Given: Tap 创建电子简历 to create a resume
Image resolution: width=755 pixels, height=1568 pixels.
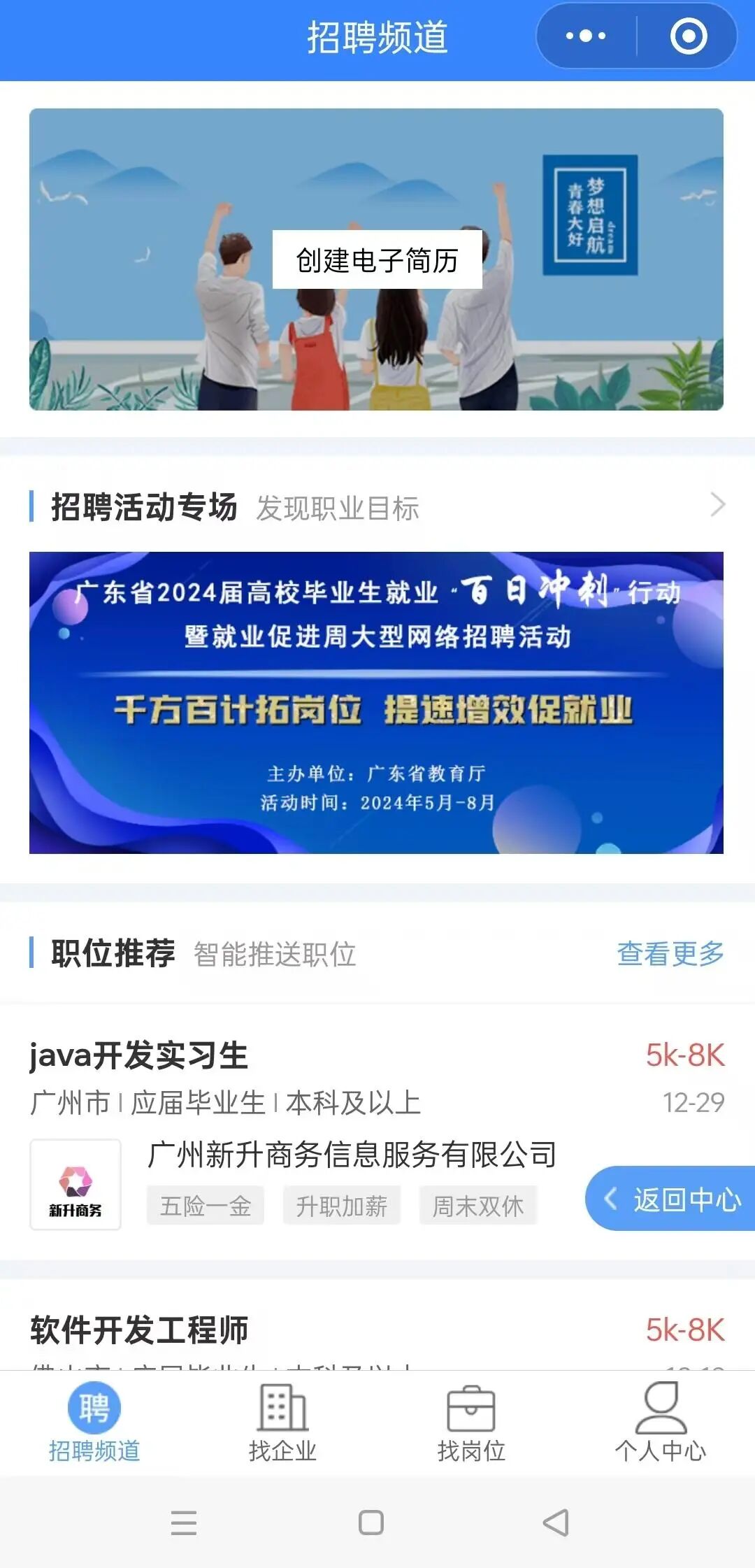Looking at the screenshot, I should tap(377, 260).
